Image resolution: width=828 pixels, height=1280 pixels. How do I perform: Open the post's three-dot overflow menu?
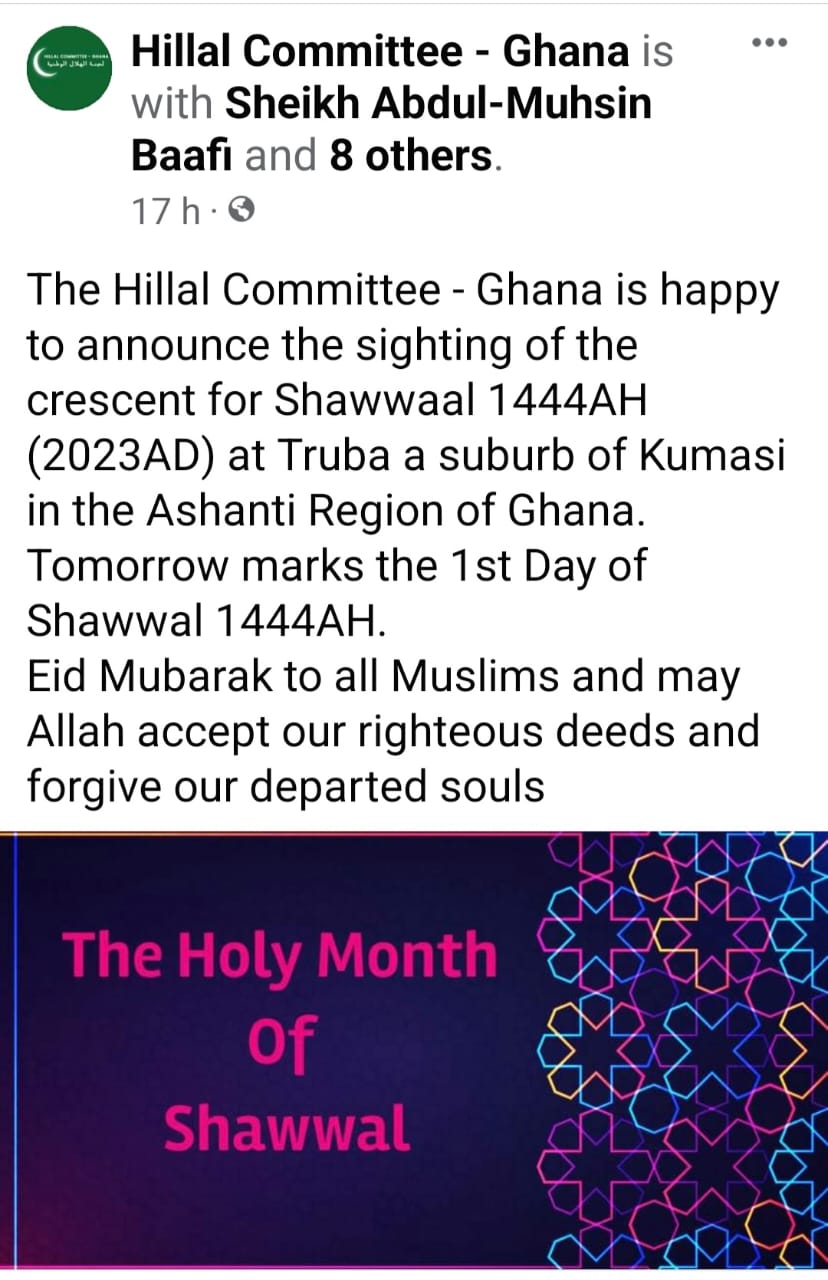[x=769, y=42]
